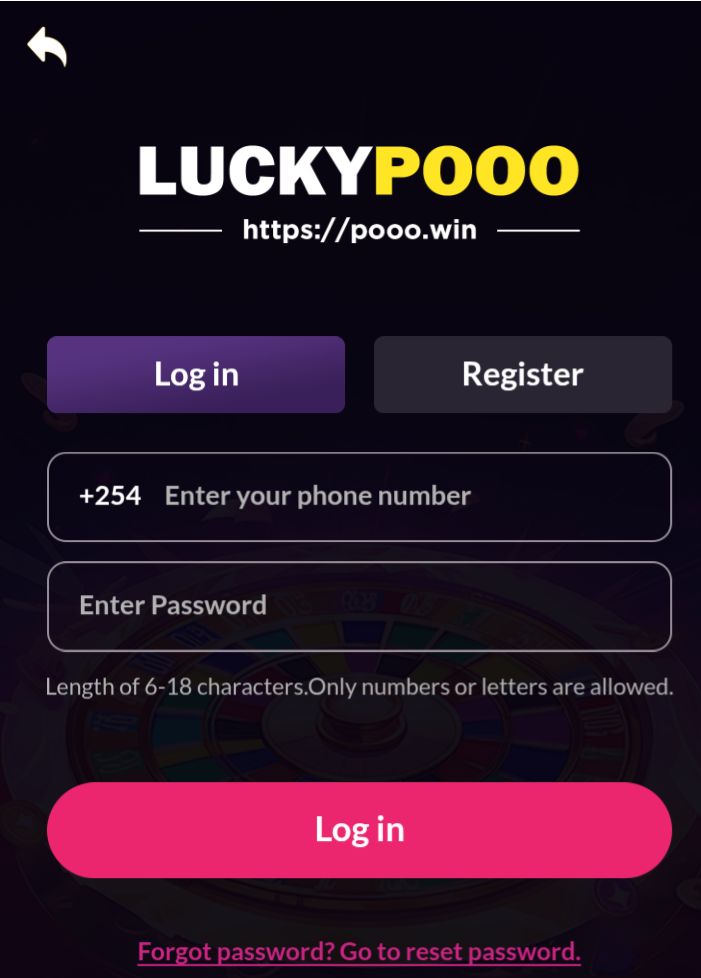This screenshot has width=701, height=978.
Task: Submit with the pink Log in button
Action: [x=359, y=829]
